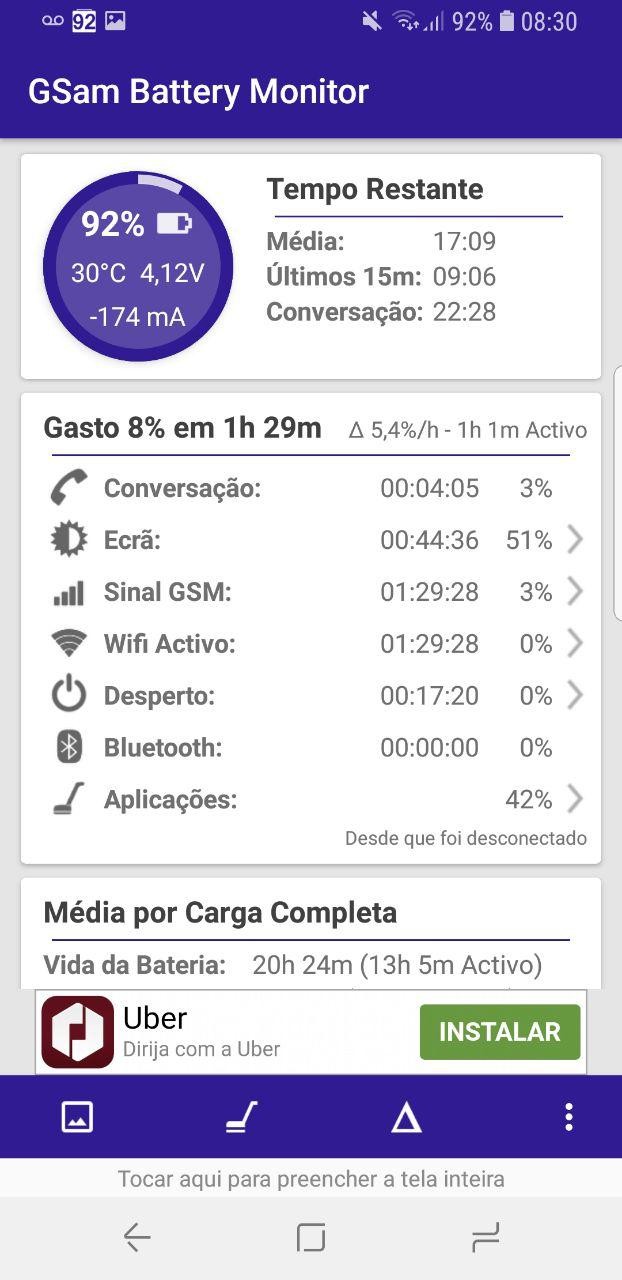
Task: Open Wifi Activo usage details
Action: coord(310,644)
